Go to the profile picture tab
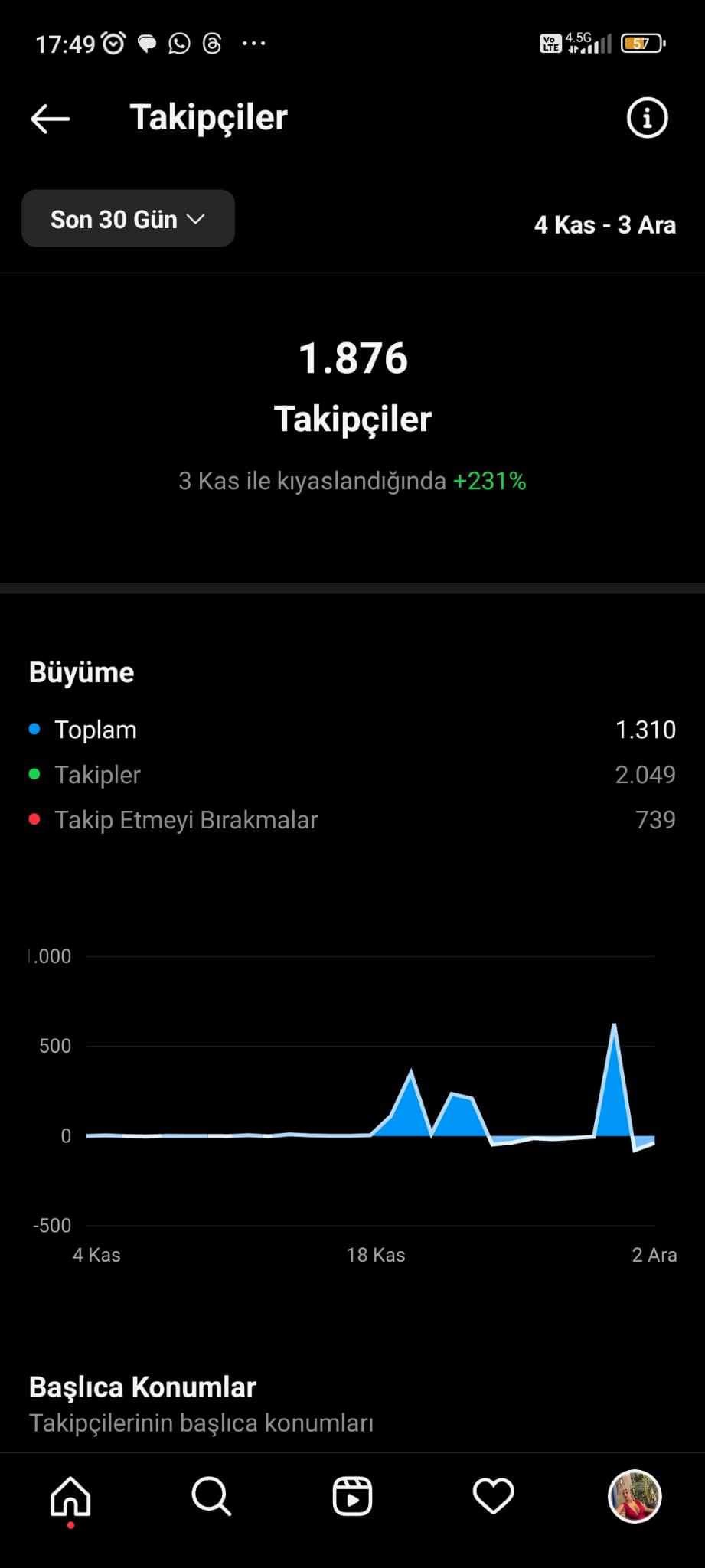 click(x=635, y=1496)
